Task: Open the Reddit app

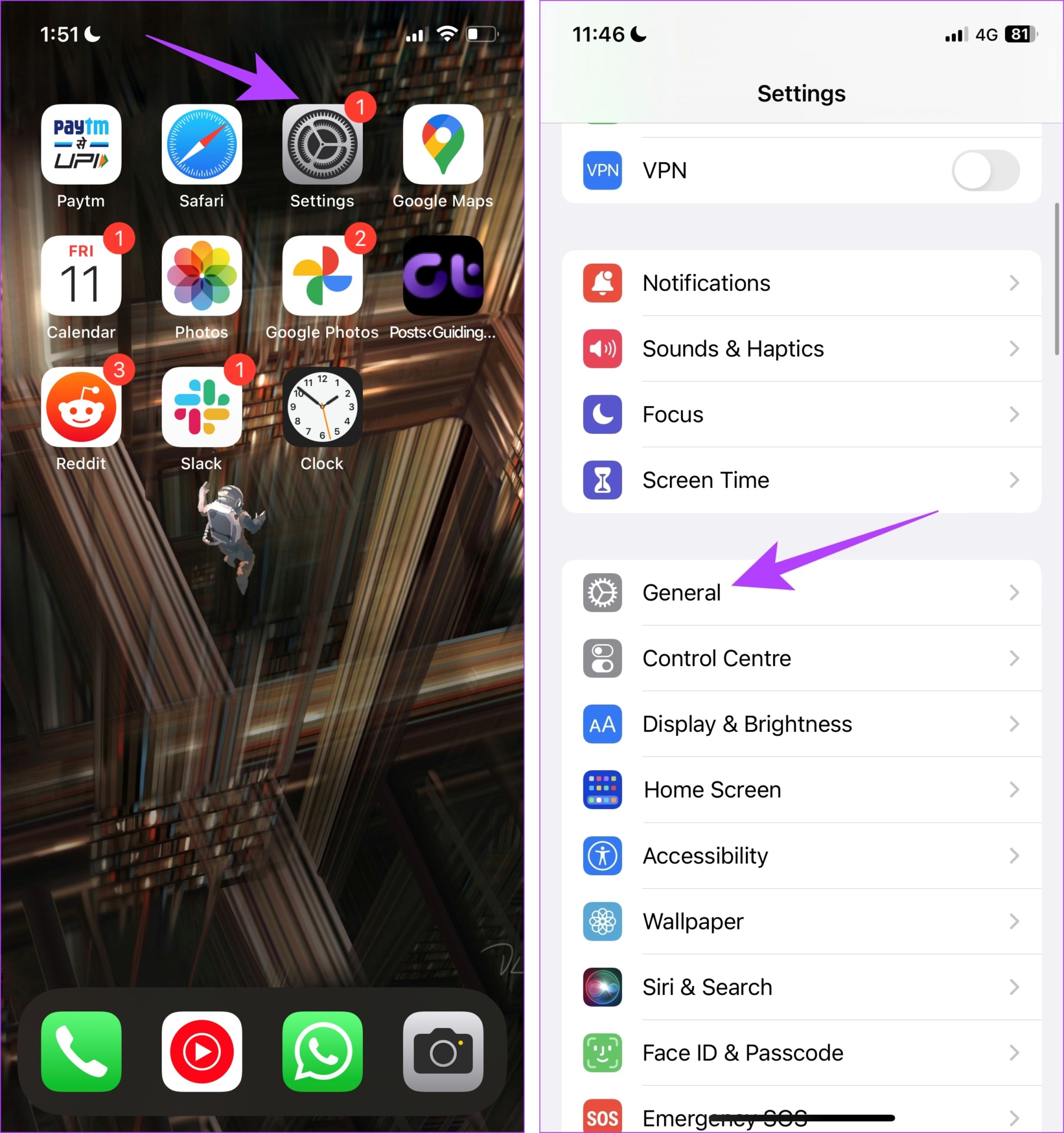Action: click(x=81, y=408)
